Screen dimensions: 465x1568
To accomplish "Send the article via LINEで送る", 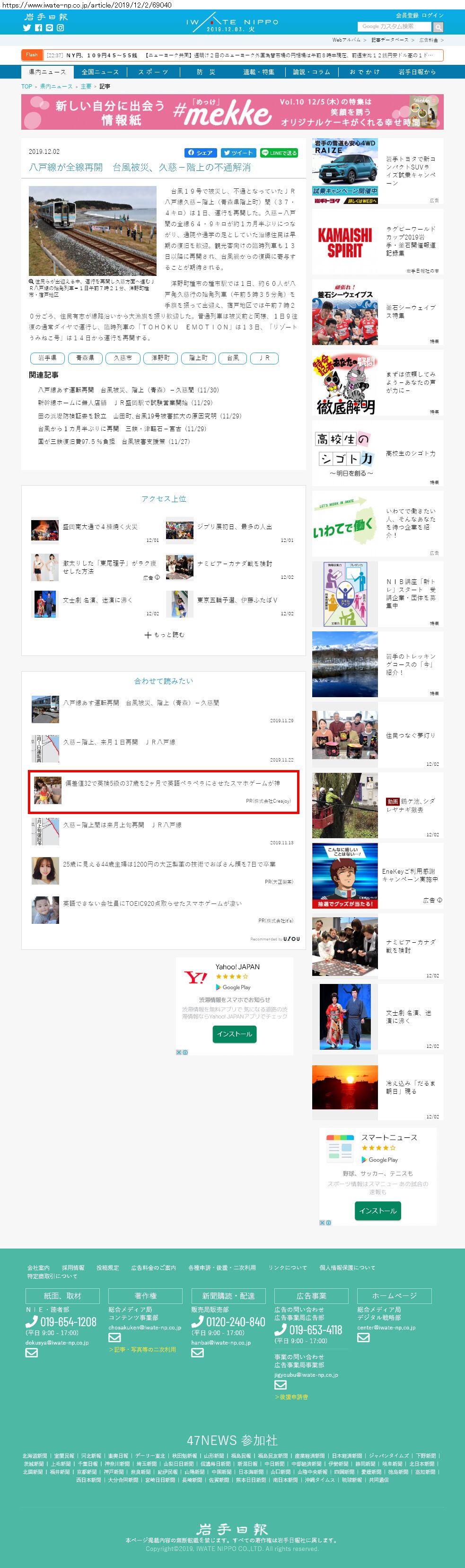I will (280, 153).
